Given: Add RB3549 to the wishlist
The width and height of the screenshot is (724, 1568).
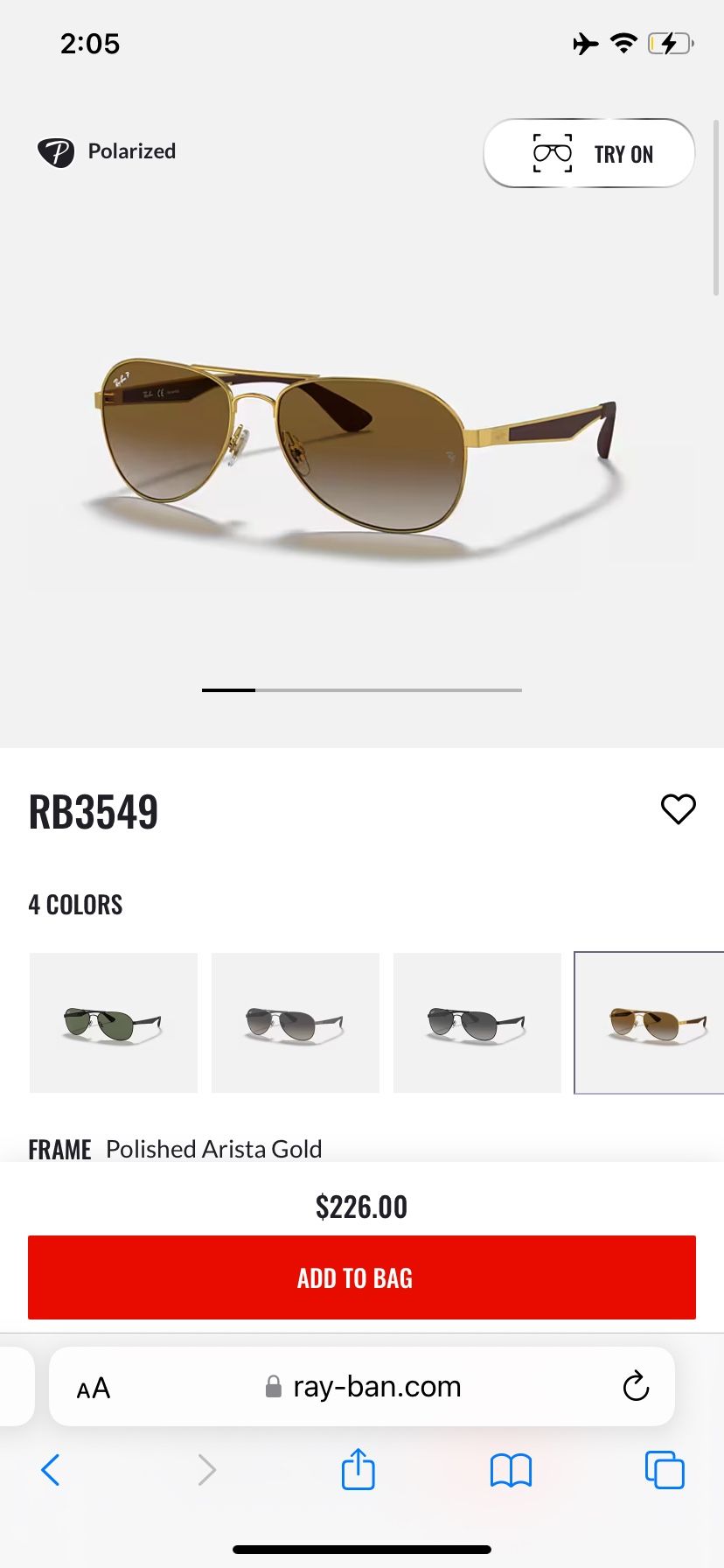Looking at the screenshot, I should click(678, 809).
